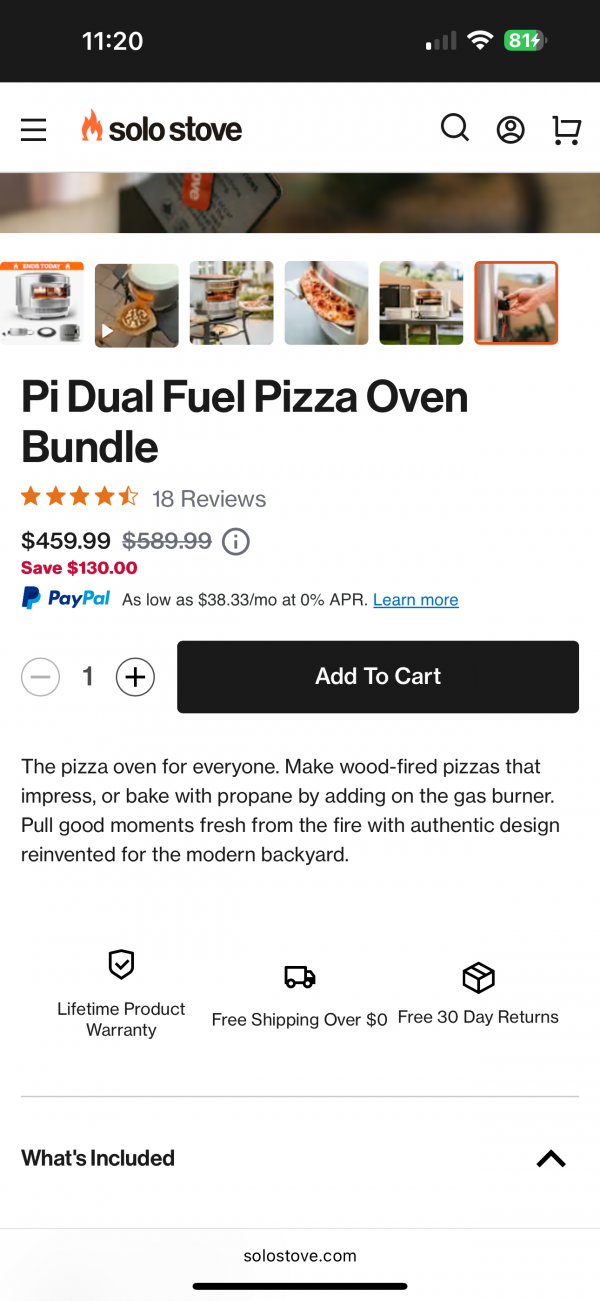Play the video thumbnail in gallery
The image size is (600, 1301).
[x=136, y=304]
